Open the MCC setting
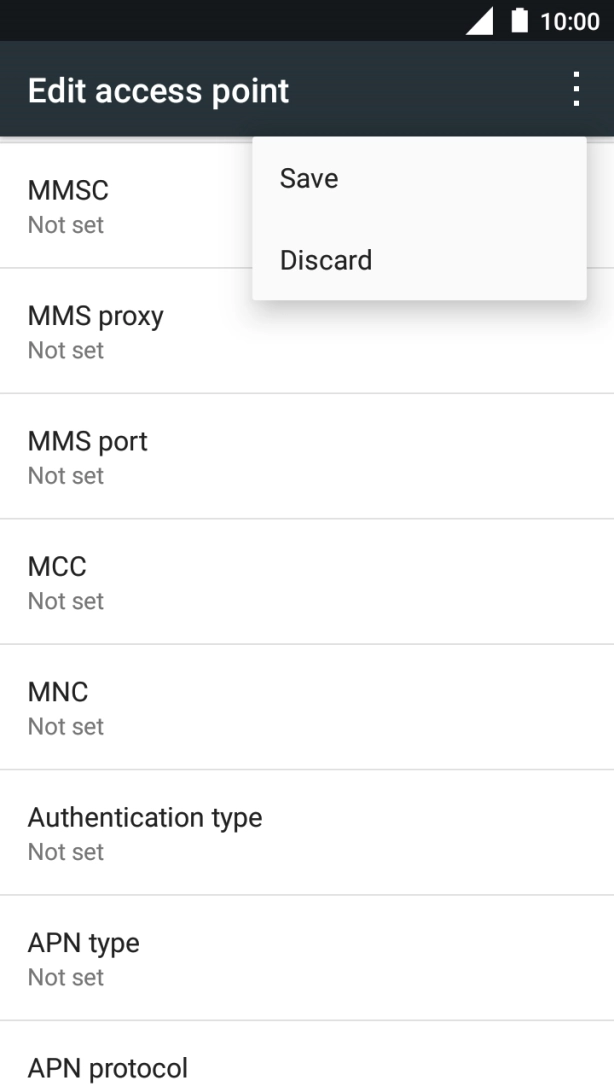The height and width of the screenshot is (1092, 614). coord(307,582)
